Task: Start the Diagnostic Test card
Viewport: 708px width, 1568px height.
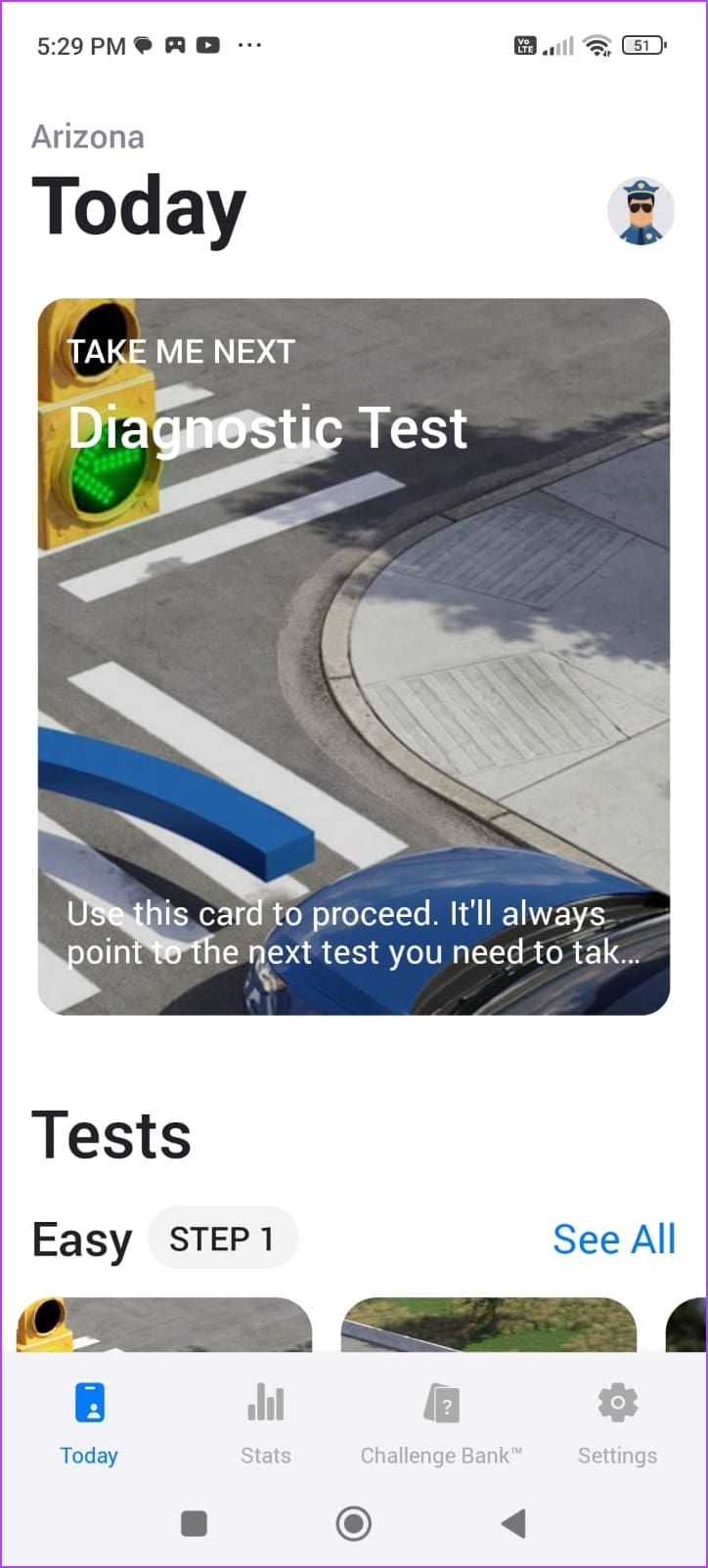Action: (354, 656)
